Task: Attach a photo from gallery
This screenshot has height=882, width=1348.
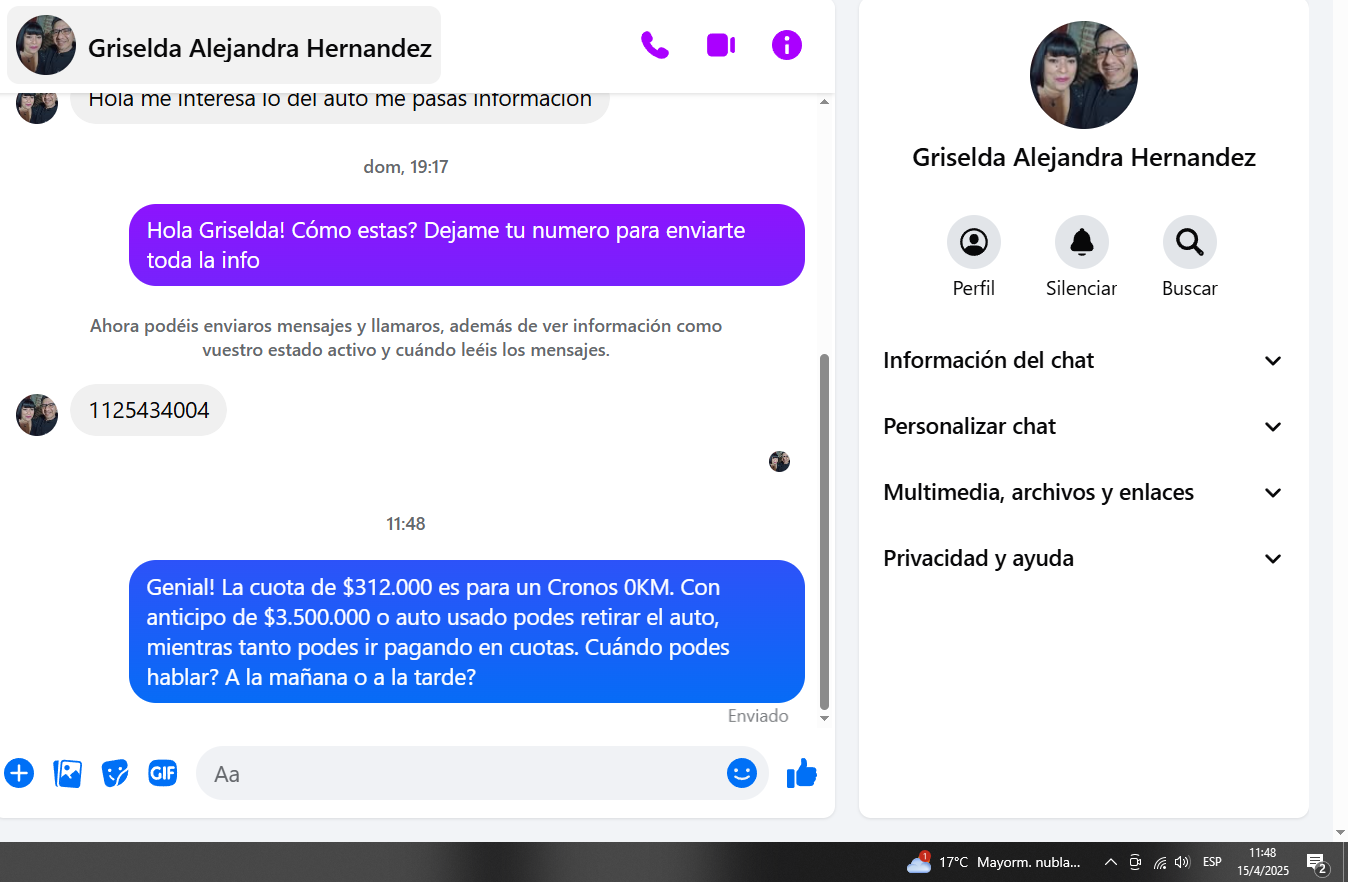Action: [x=67, y=773]
